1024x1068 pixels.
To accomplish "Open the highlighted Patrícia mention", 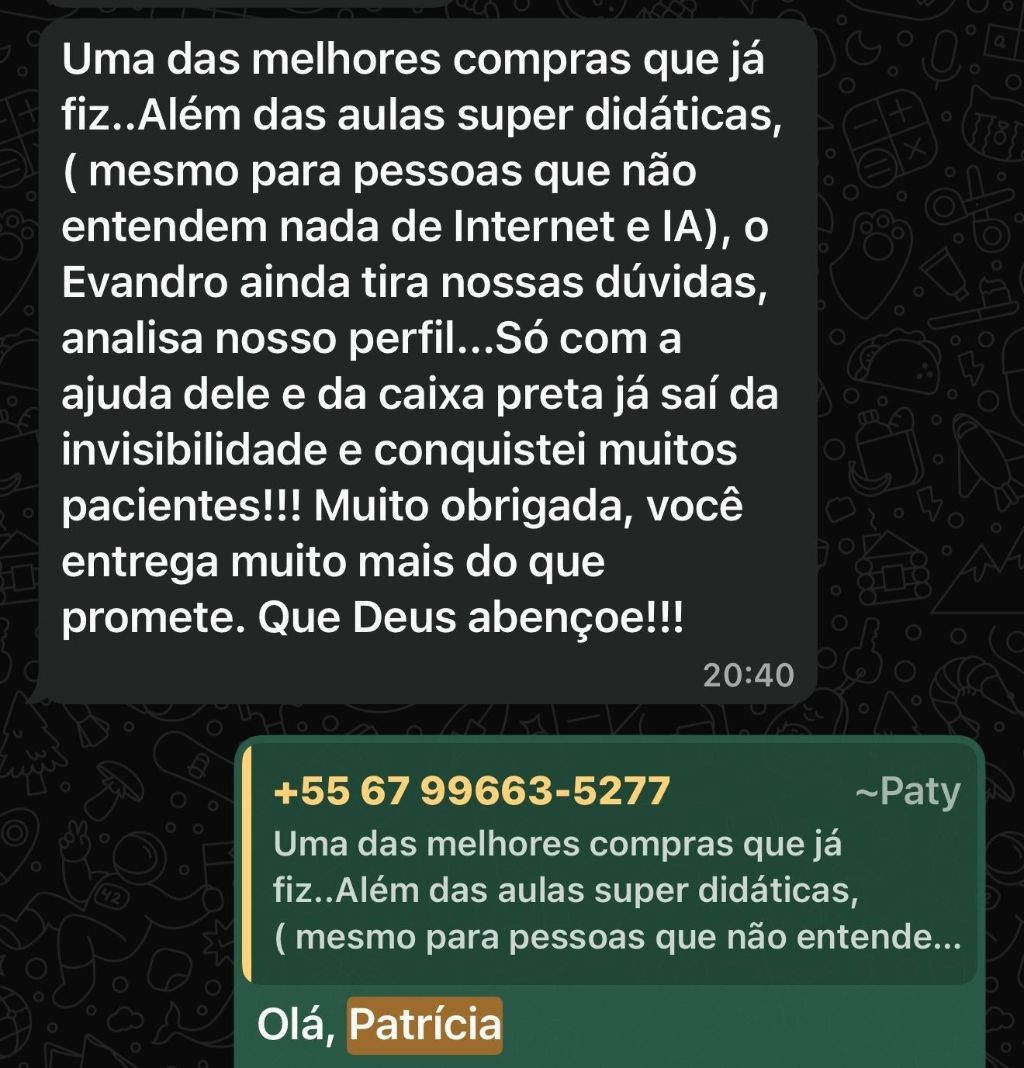I will pos(424,1025).
